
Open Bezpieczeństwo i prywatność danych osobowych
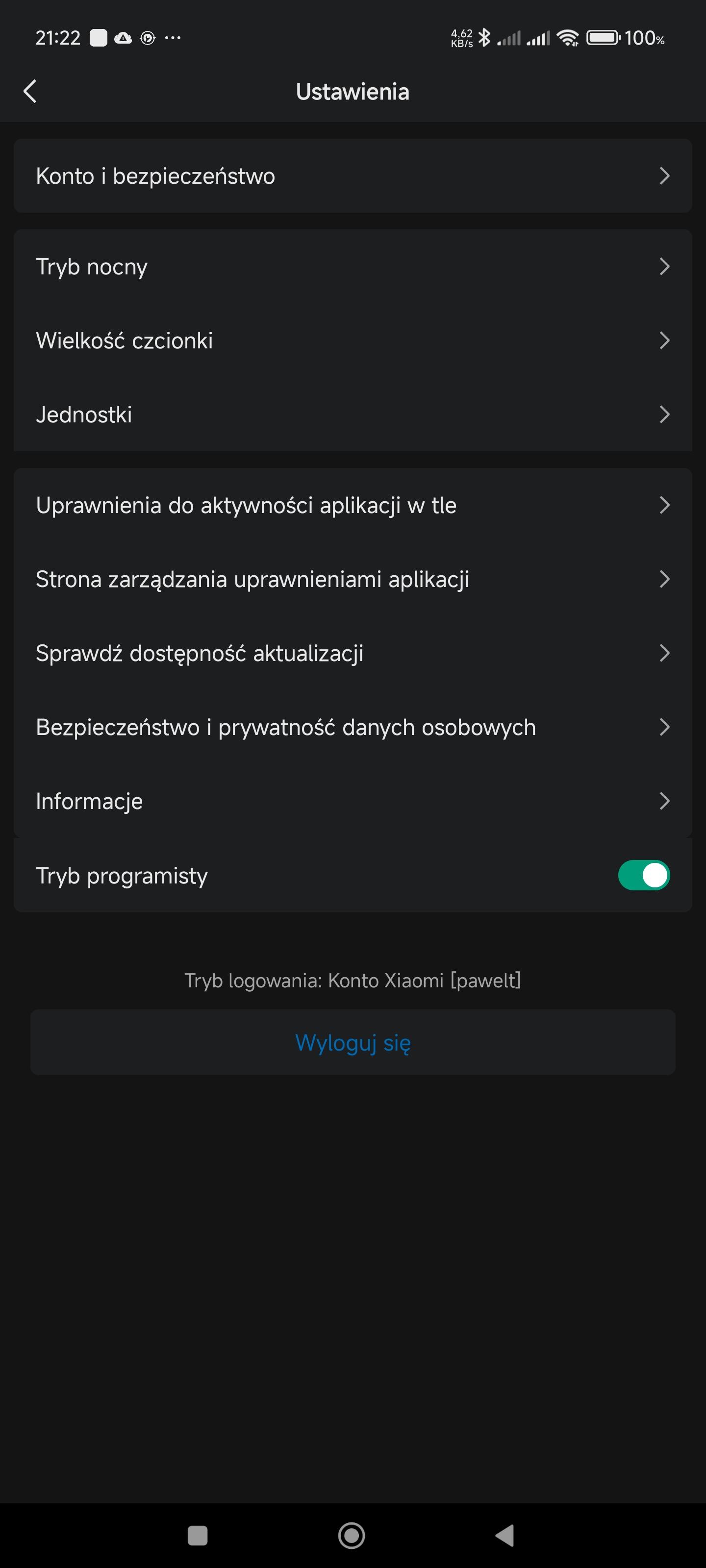(353, 727)
